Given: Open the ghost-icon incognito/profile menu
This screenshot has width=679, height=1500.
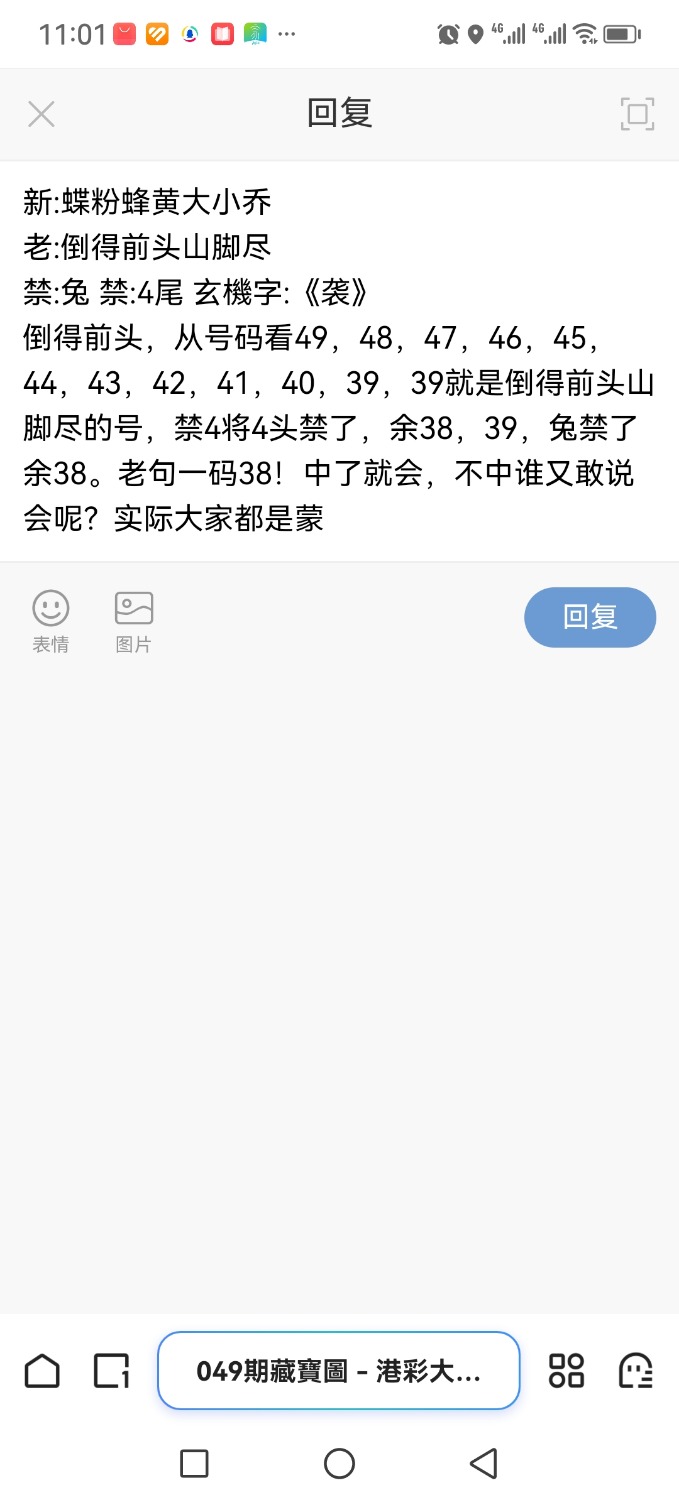Looking at the screenshot, I should tap(636, 1370).
